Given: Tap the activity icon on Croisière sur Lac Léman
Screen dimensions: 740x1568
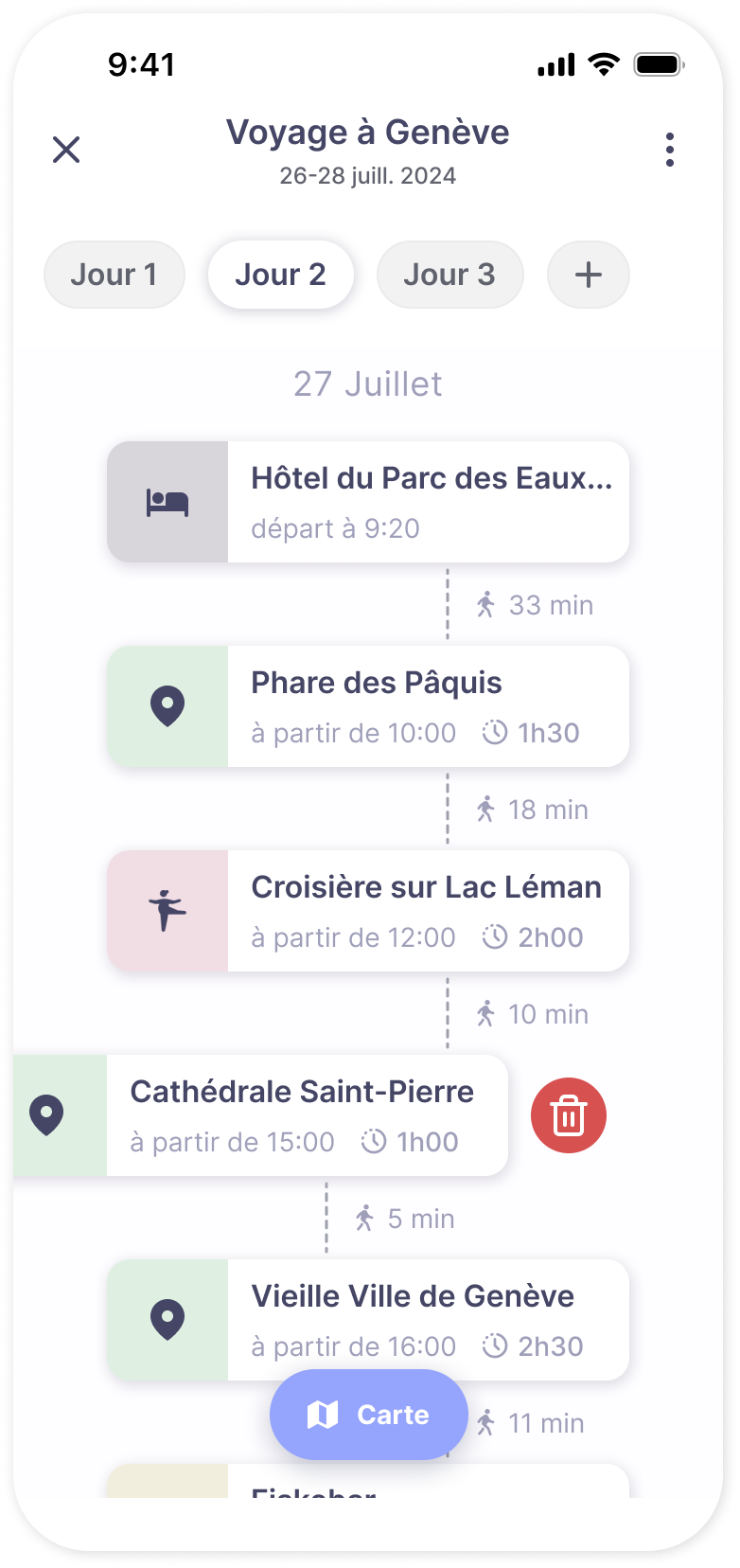Looking at the screenshot, I should pyautogui.click(x=167, y=910).
